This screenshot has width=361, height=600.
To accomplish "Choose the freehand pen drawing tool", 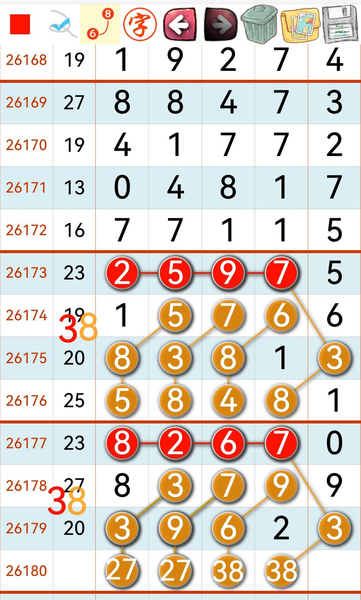I will tap(60, 25).
